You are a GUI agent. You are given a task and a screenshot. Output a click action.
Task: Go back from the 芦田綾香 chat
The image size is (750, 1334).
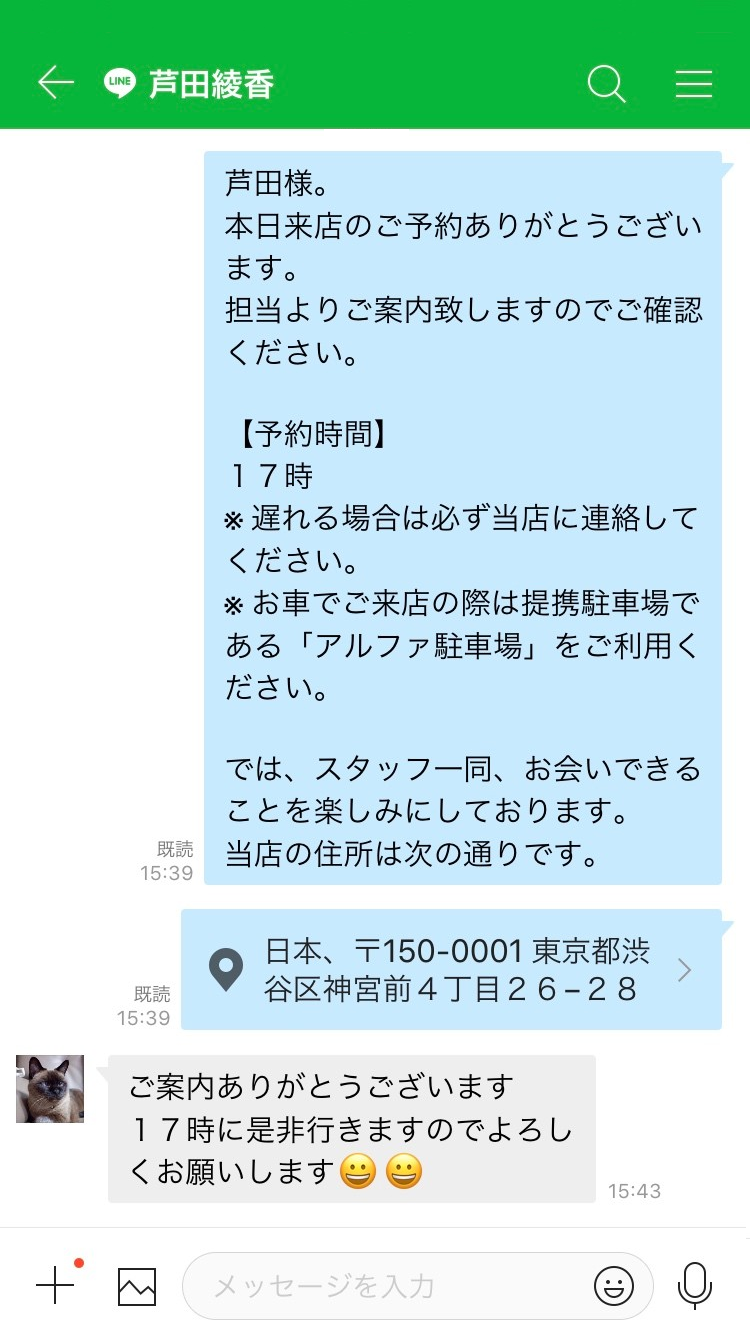[x=55, y=83]
